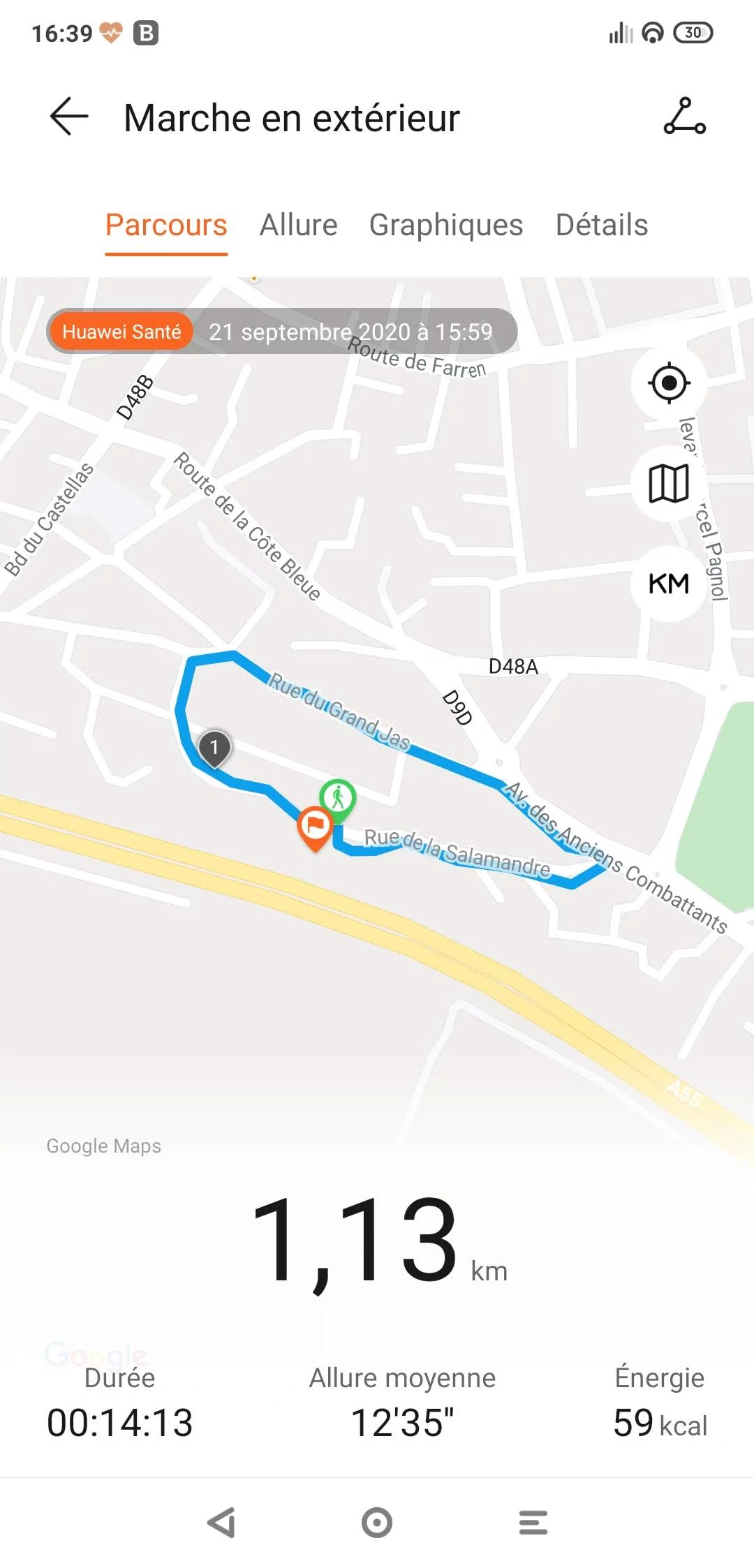Open recent apps from navigation bar

[533, 1522]
